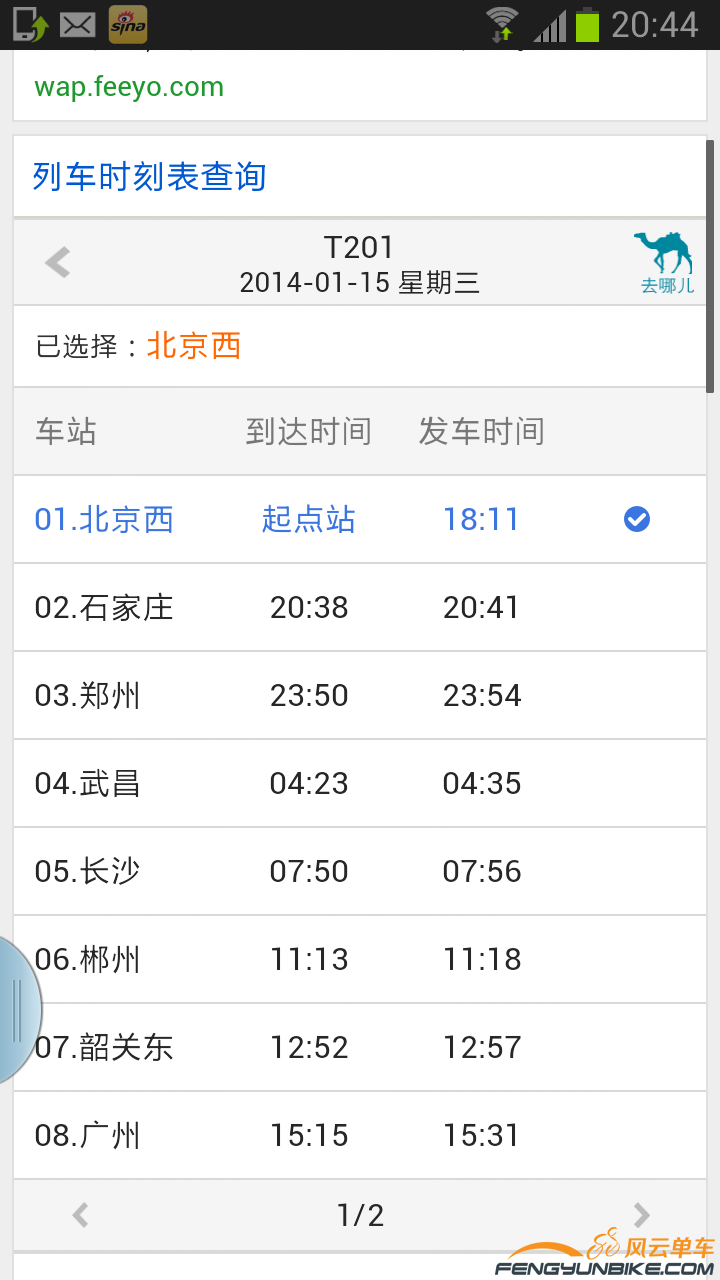720x1280 pixels.
Task: Select the 到达时间 column header
Action: [308, 432]
